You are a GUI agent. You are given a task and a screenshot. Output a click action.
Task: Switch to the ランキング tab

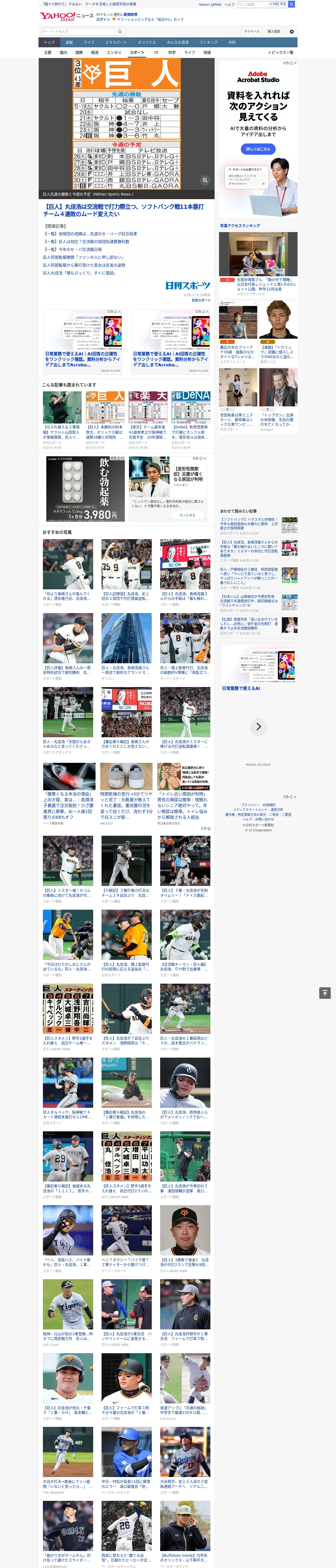tap(209, 43)
